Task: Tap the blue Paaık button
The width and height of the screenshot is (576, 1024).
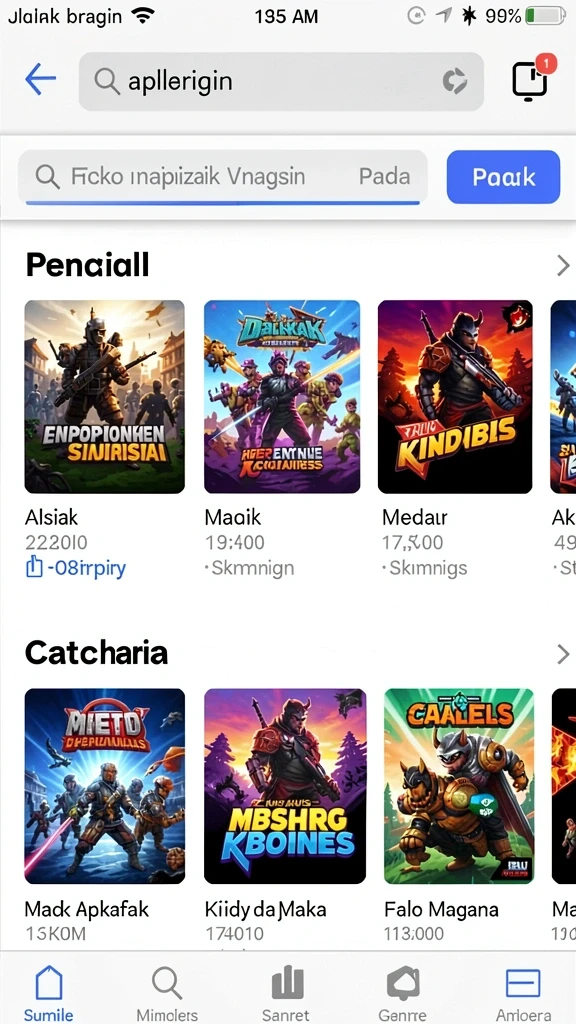Action: point(503,177)
